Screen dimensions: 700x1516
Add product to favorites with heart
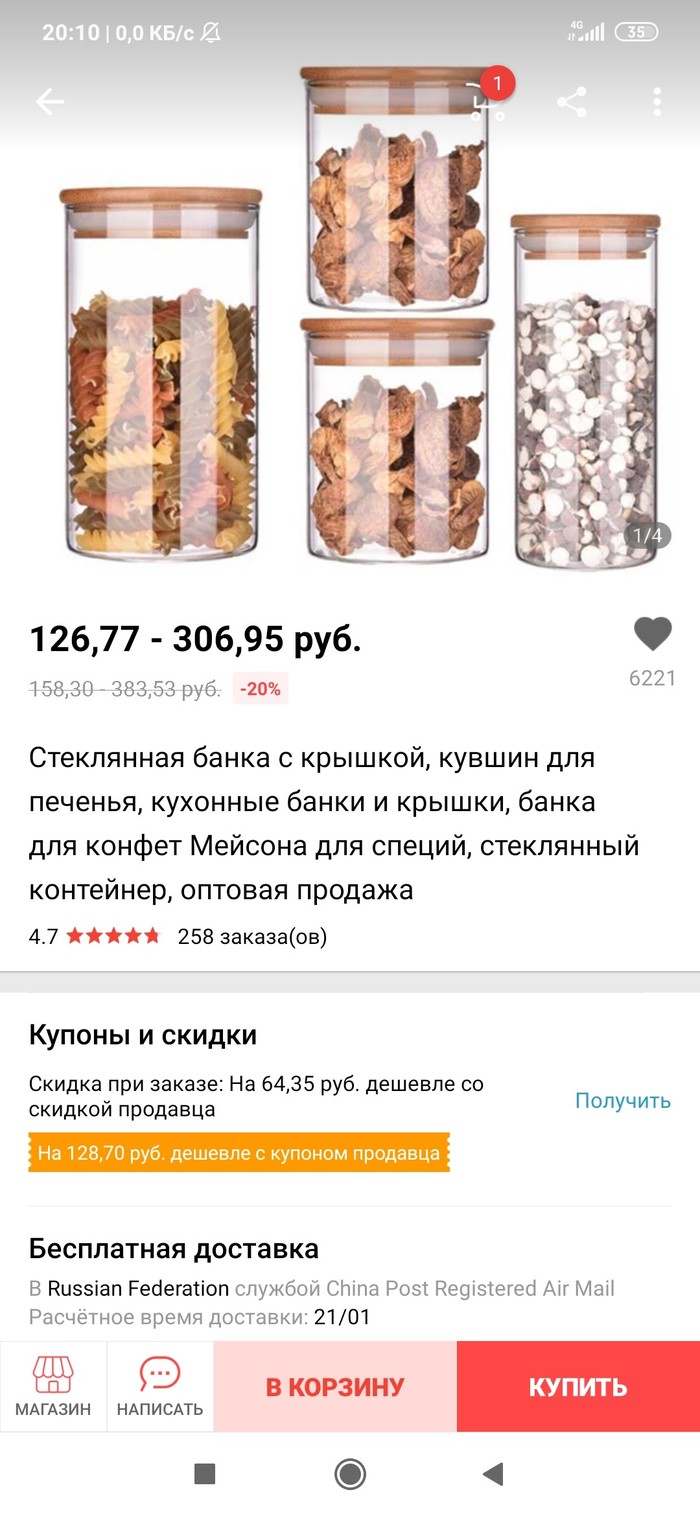coord(652,635)
